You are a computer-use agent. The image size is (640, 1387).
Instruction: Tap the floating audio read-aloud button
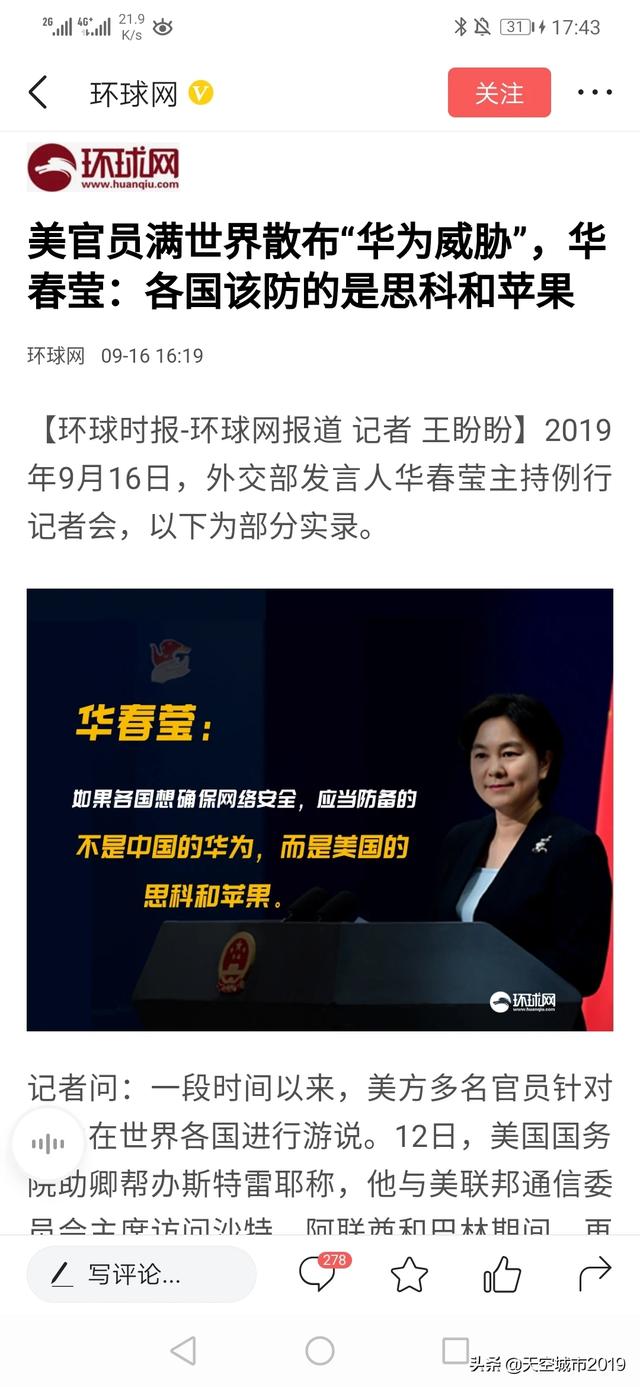click(47, 1143)
